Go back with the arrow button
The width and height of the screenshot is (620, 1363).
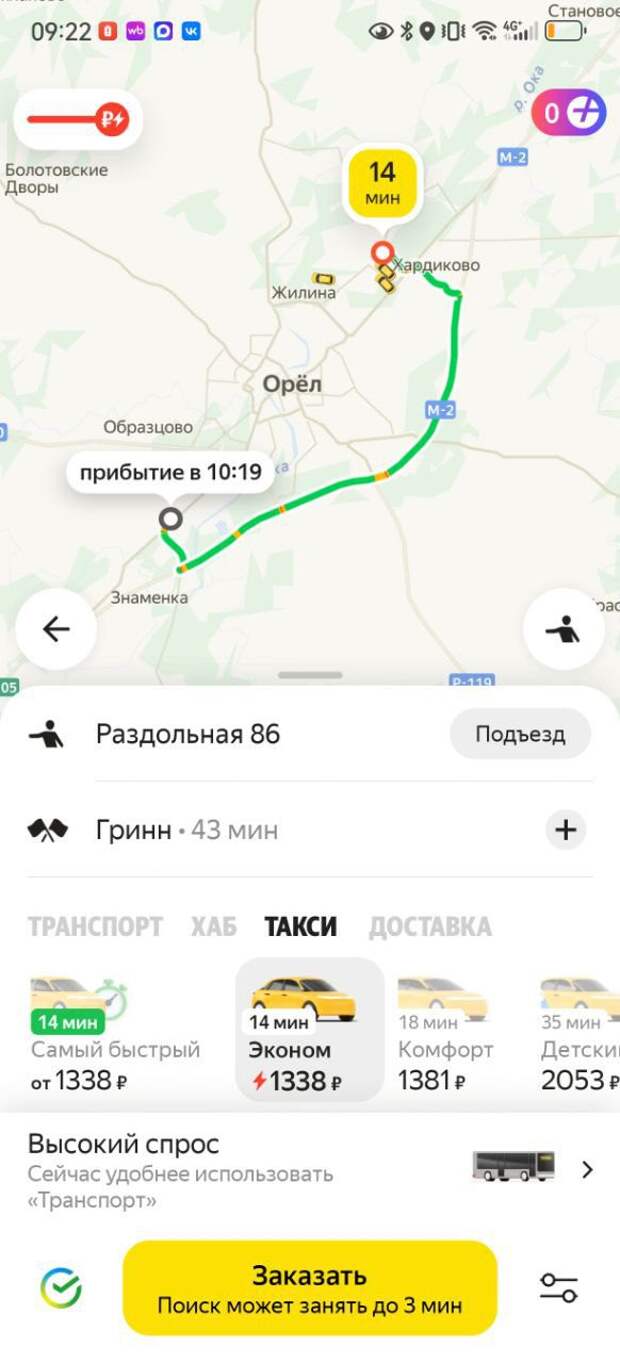(x=56, y=629)
